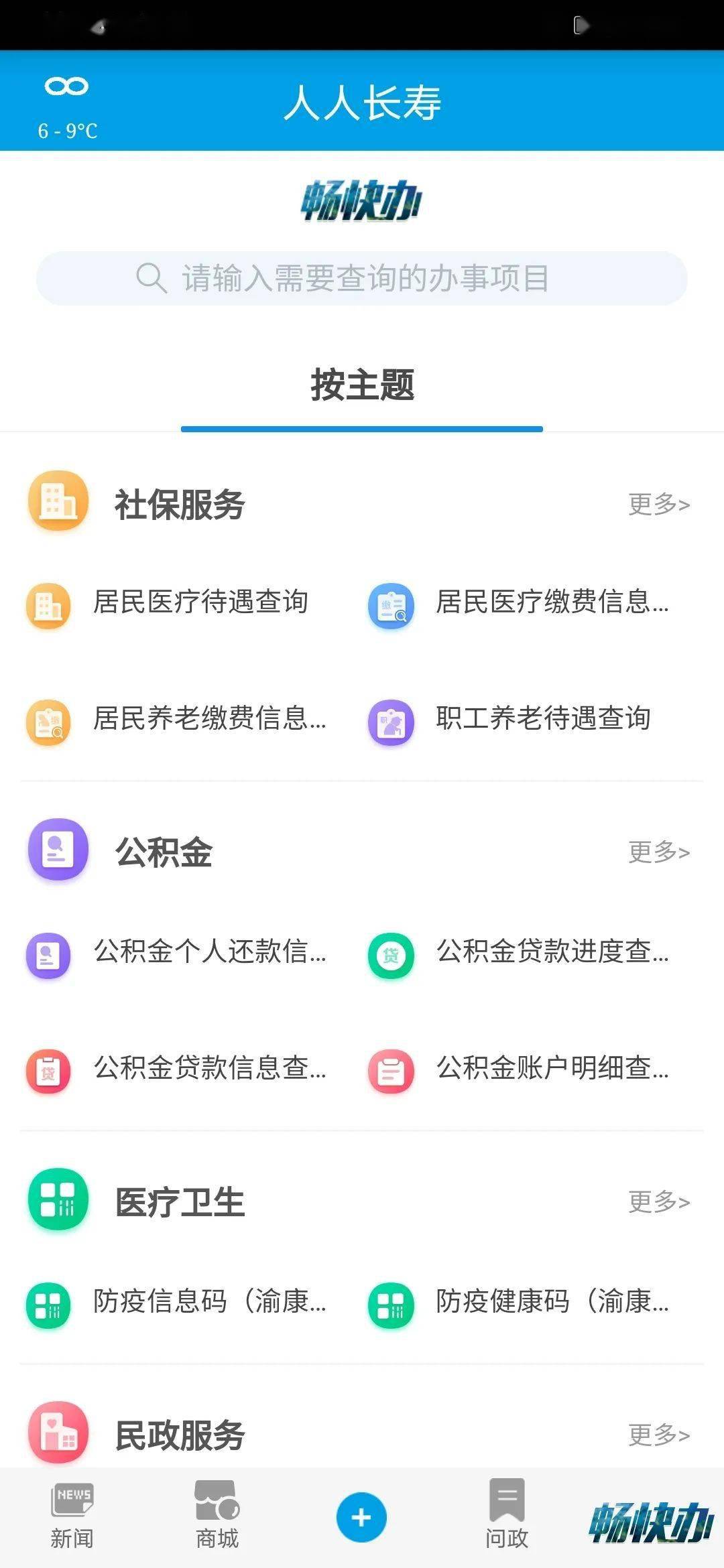View more 公积金 services
The image size is (724, 1568).
click(x=658, y=852)
